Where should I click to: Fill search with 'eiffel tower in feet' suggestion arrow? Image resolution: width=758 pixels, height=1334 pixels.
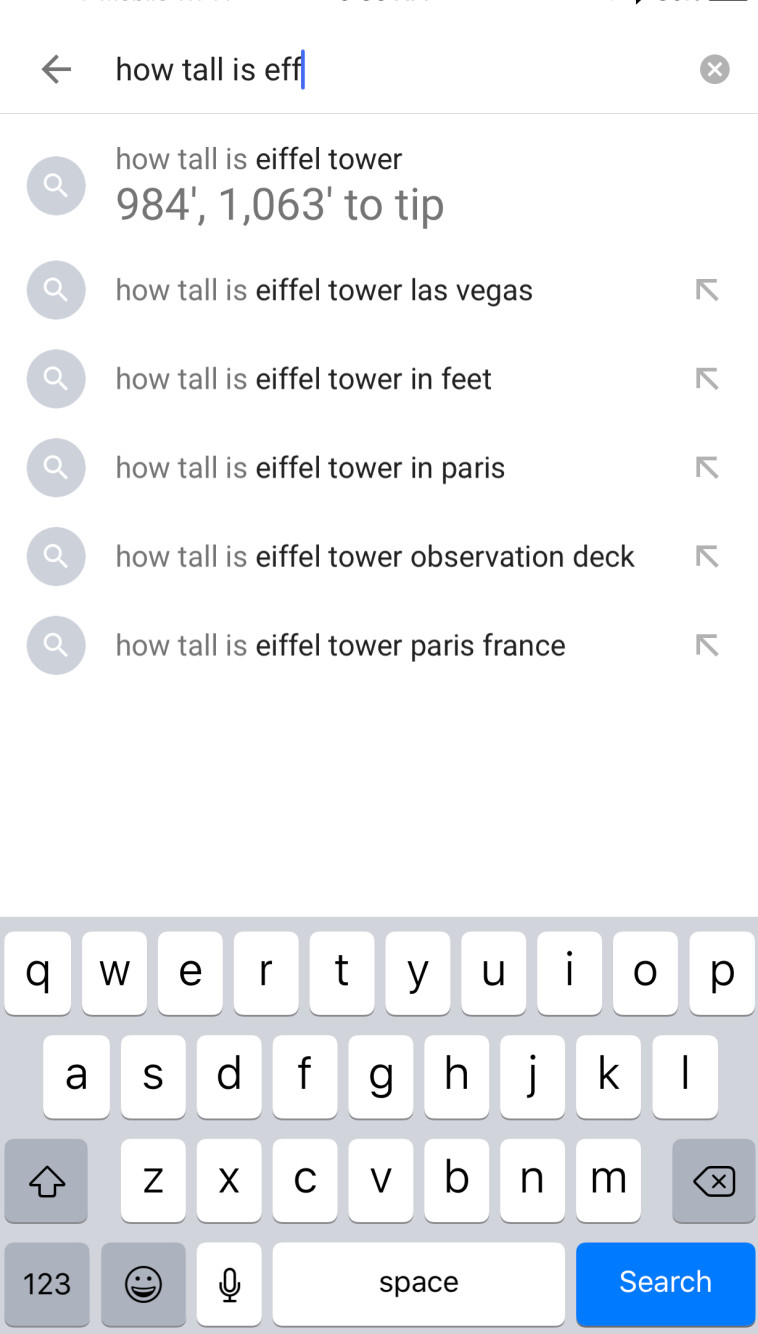(707, 378)
